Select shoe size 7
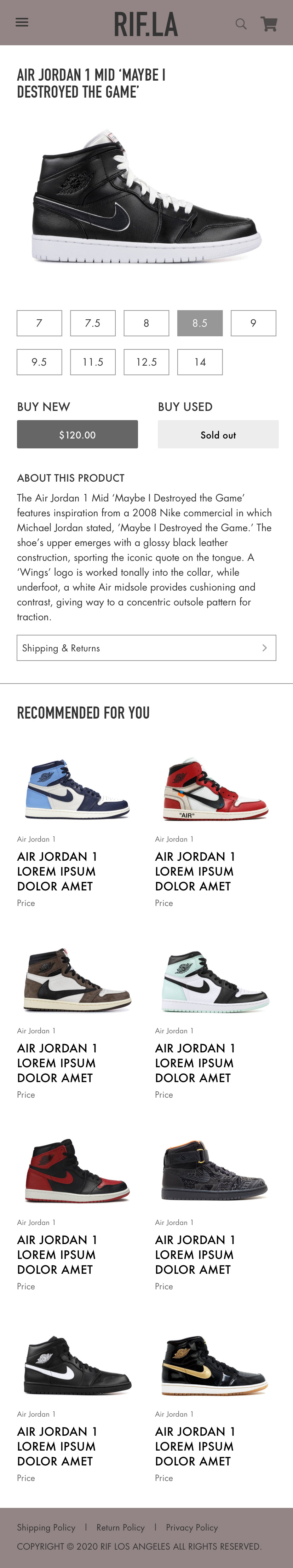This screenshot has height=1568, width=293. coord(40,323)
